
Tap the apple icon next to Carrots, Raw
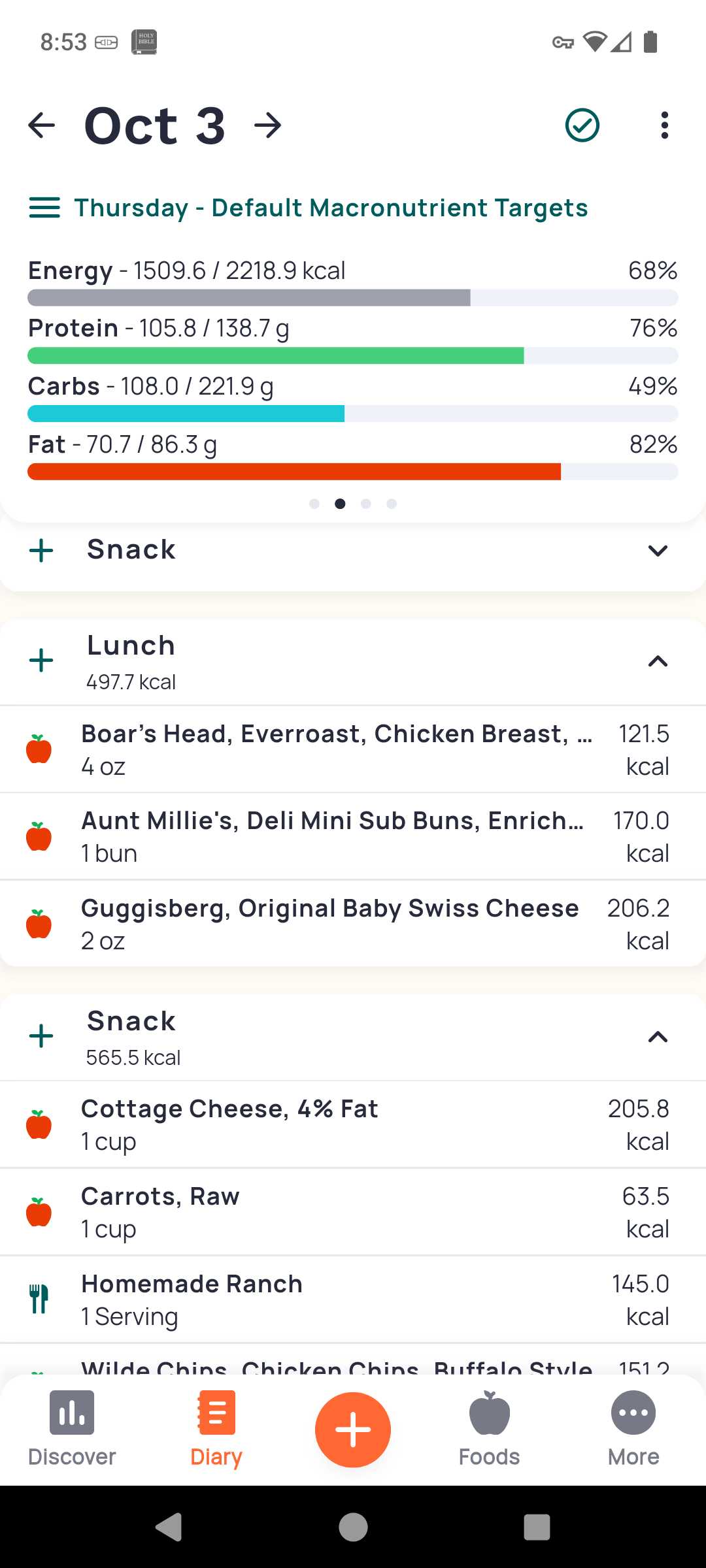pos(38,1211)
